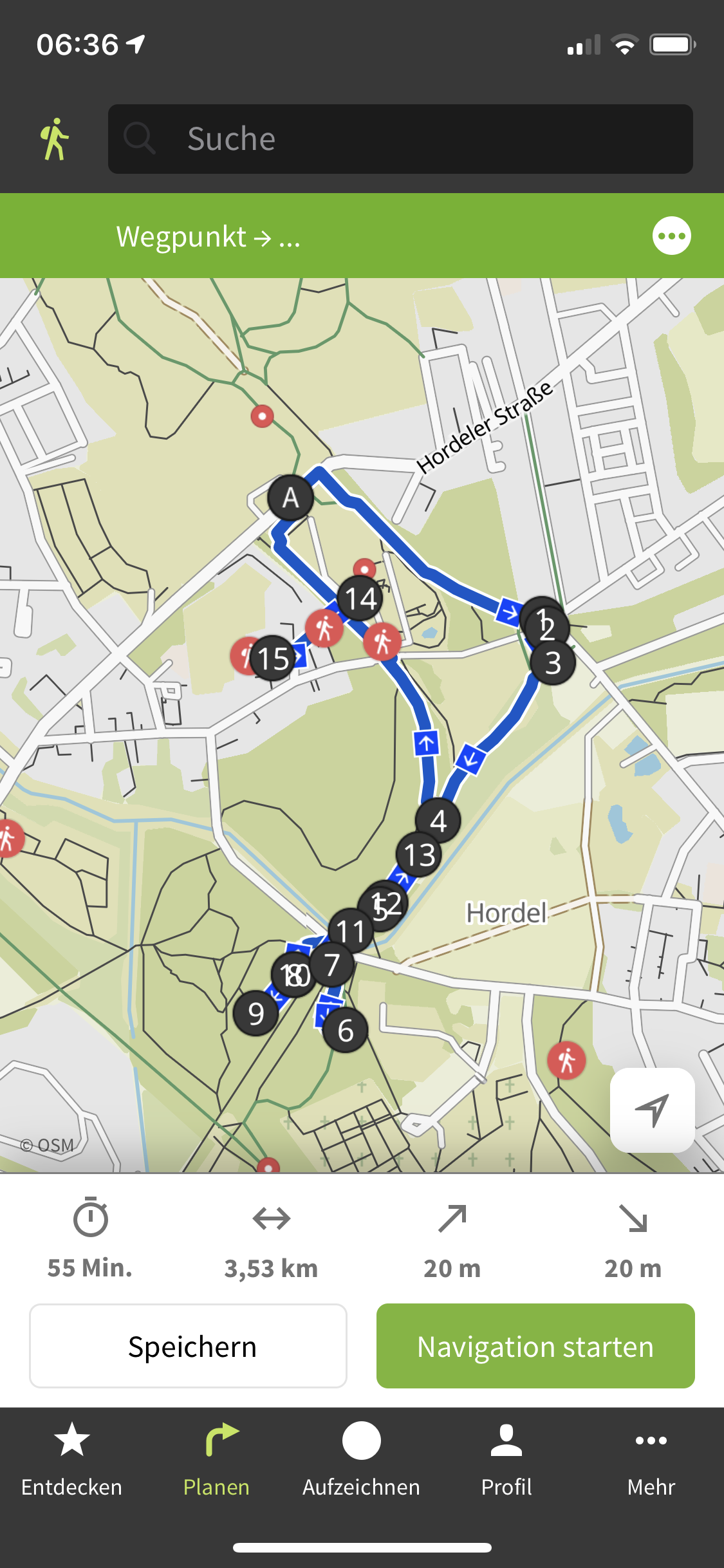
Task: Save the route with Speichern
Action: point(188,1346)
